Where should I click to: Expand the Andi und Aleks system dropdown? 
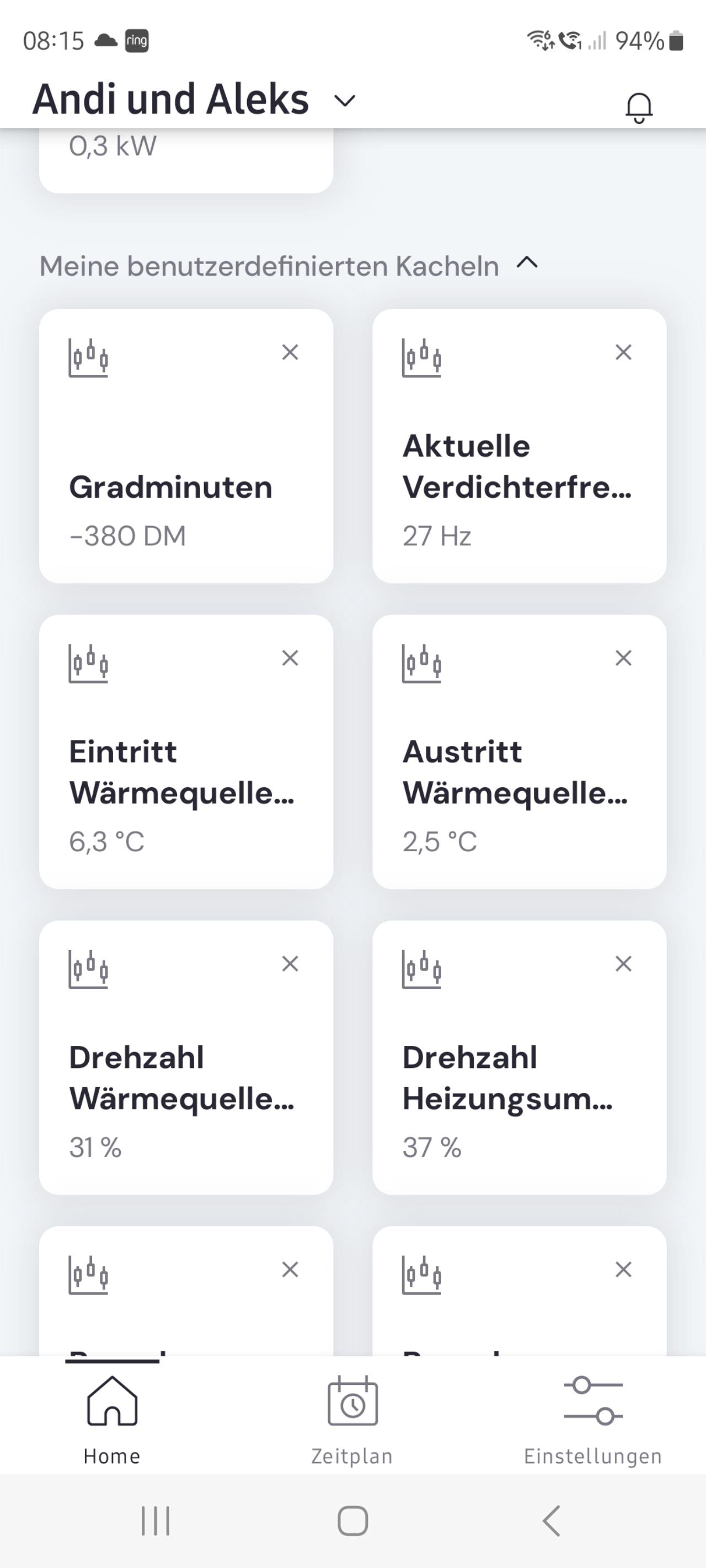pyautogui.click(x=345, y=100)
